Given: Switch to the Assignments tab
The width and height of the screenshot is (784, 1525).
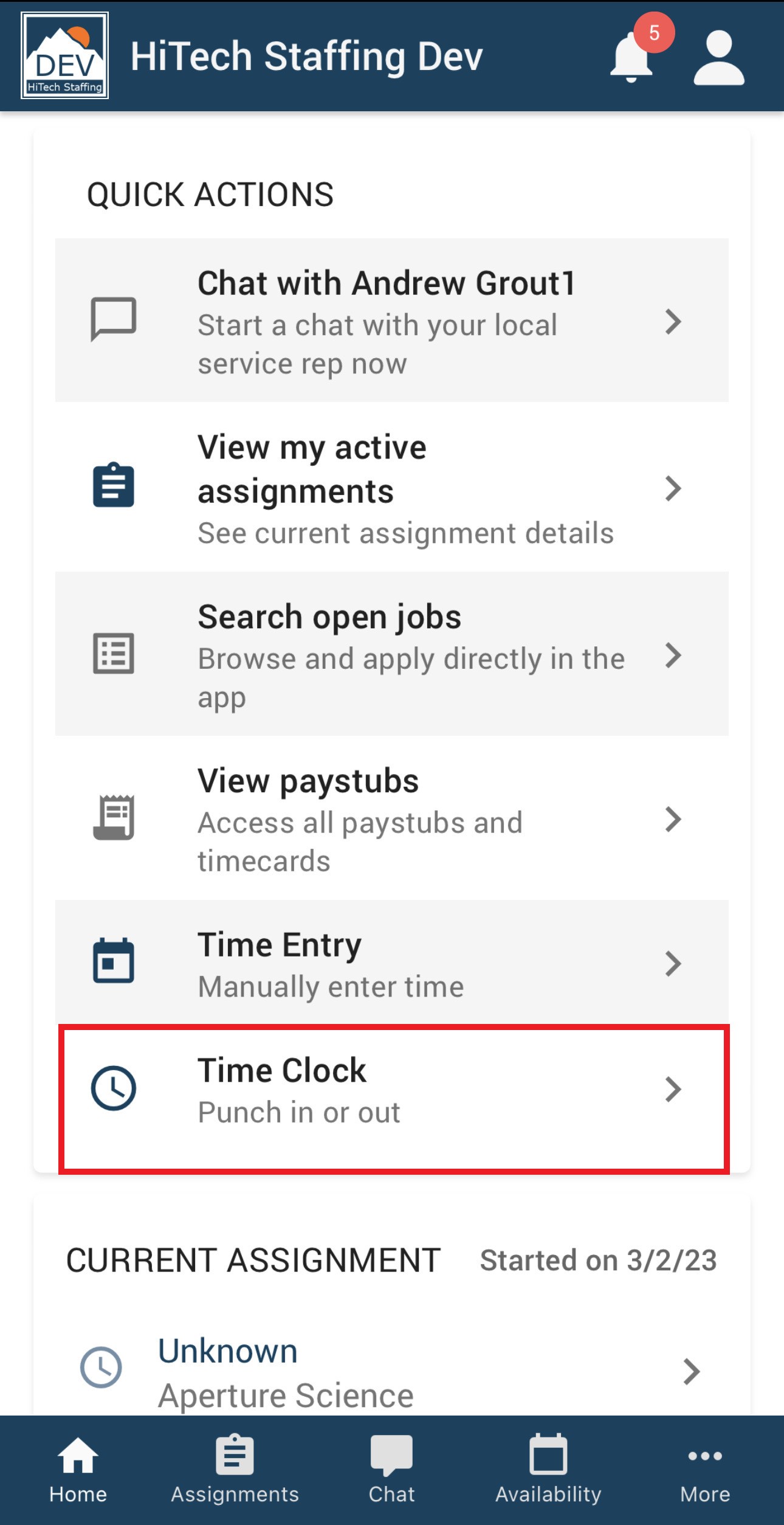Looking at the screenshot, I should (x=235, y=1470).
